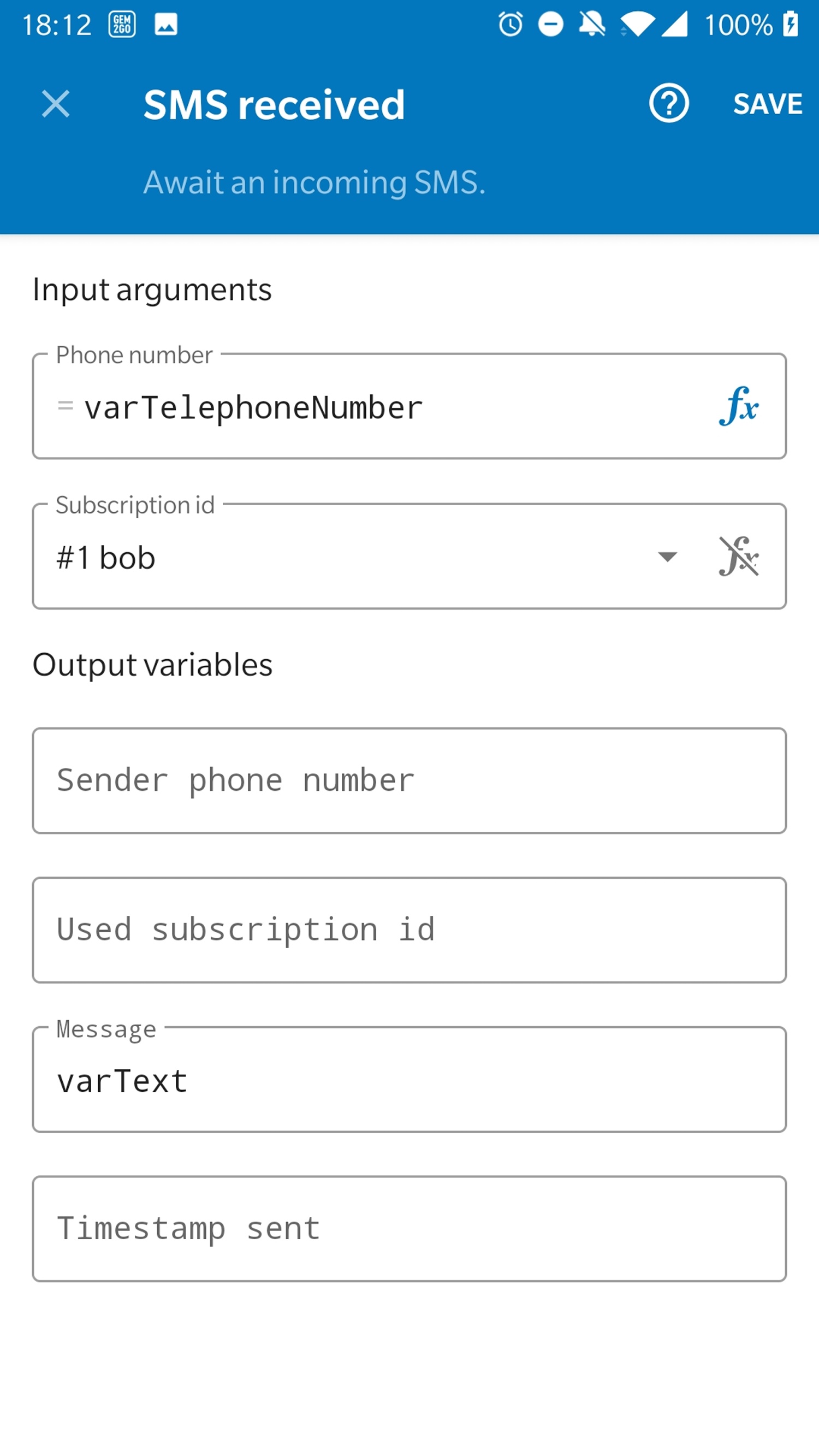The height and width of the screenshot is (1456, 819).
Task: Enable fx expression for Subscription id
Action: (738, 556)
